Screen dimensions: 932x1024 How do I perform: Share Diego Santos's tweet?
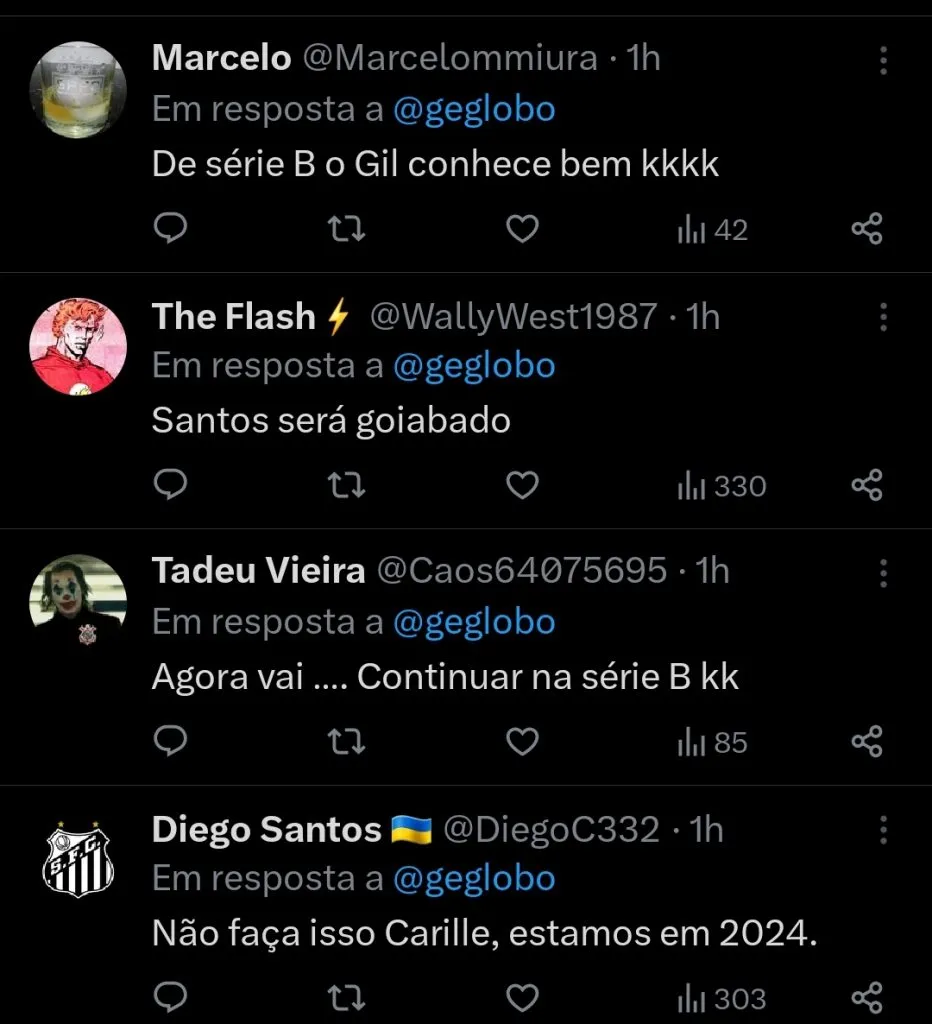pyautogui.click(x=868, y=997)
